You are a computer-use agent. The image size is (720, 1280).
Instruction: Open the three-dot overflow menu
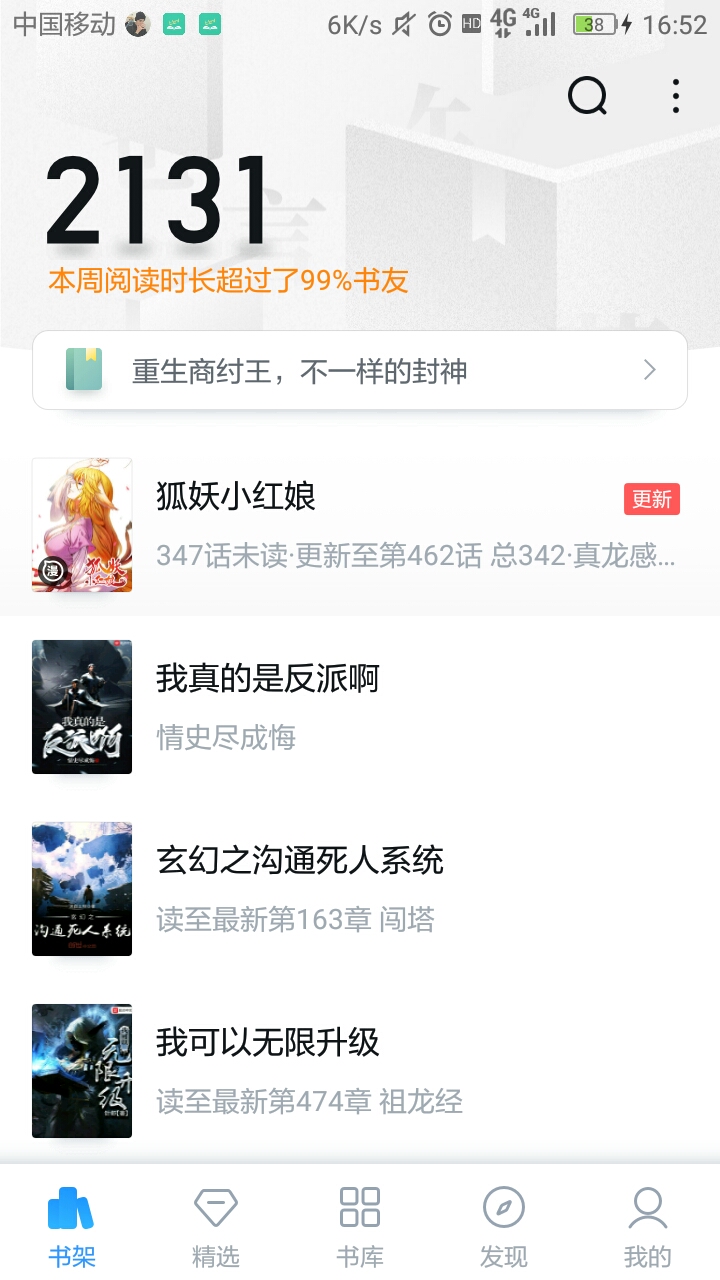(x=676, y=96)
